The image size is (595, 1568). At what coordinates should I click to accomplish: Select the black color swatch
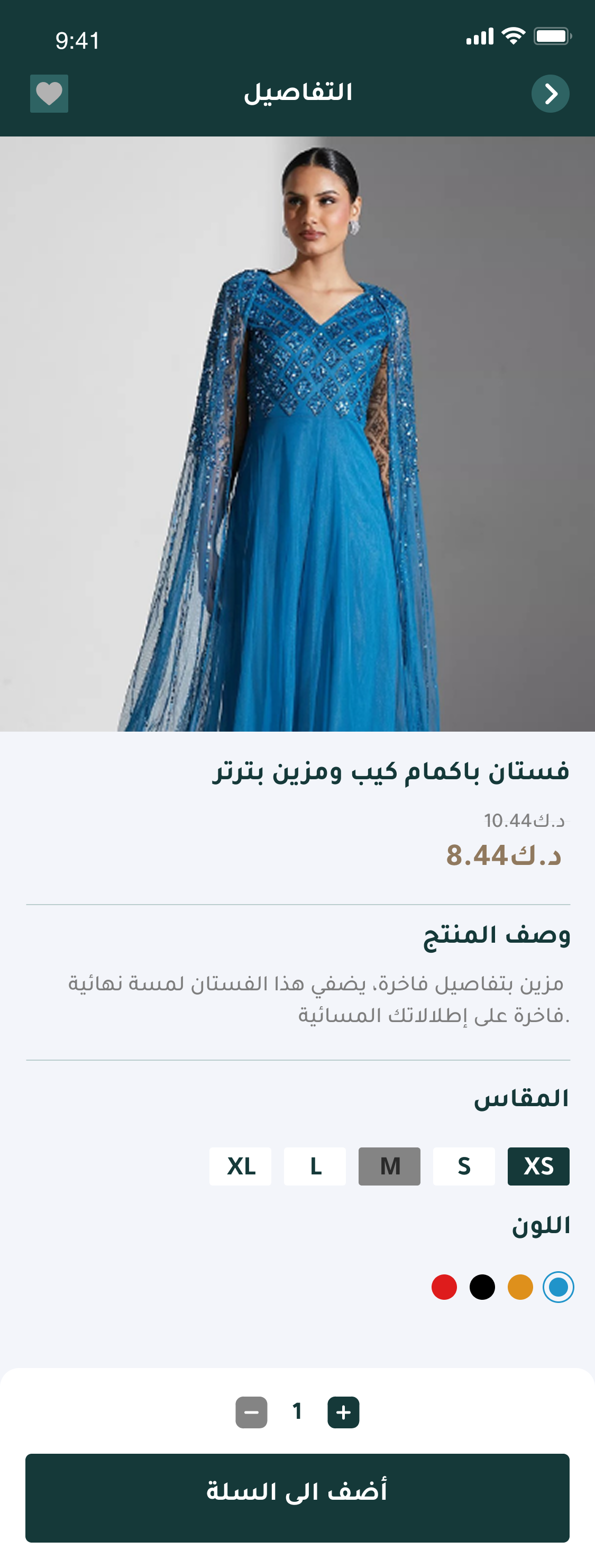pos(482,1286)
